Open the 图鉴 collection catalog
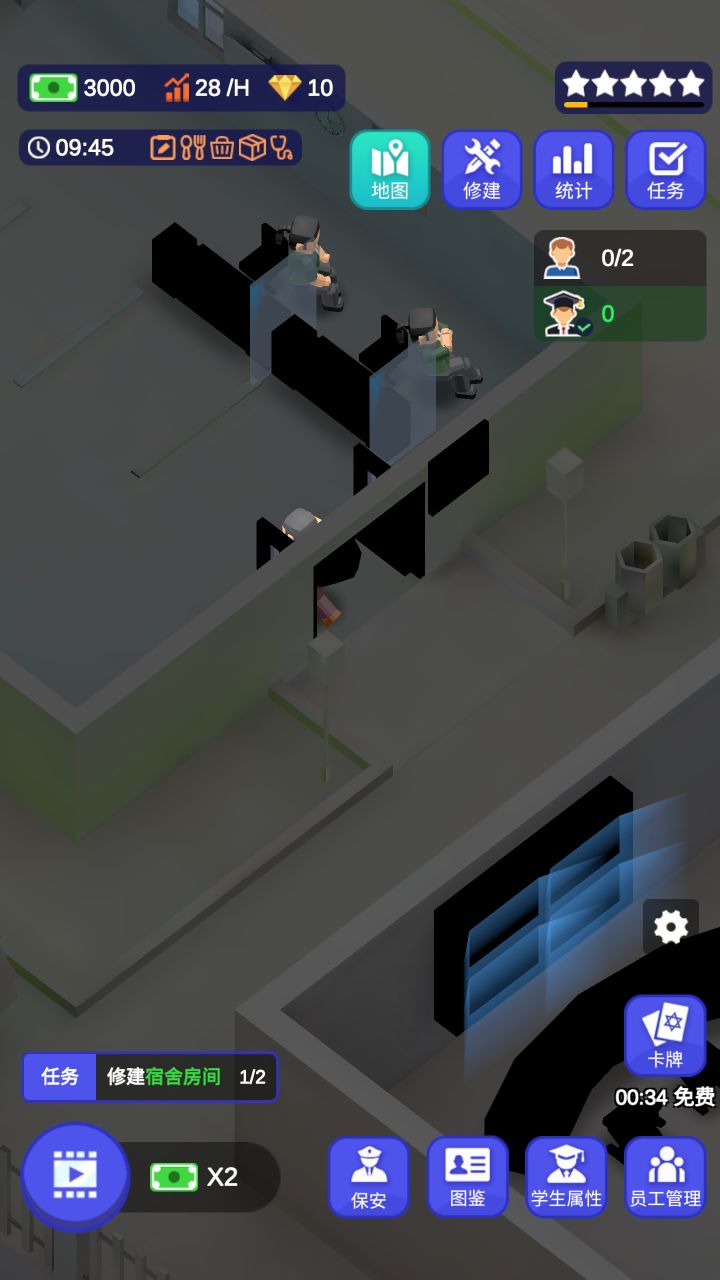Viewport: 720px width, 1280px height. (467, 1177)
